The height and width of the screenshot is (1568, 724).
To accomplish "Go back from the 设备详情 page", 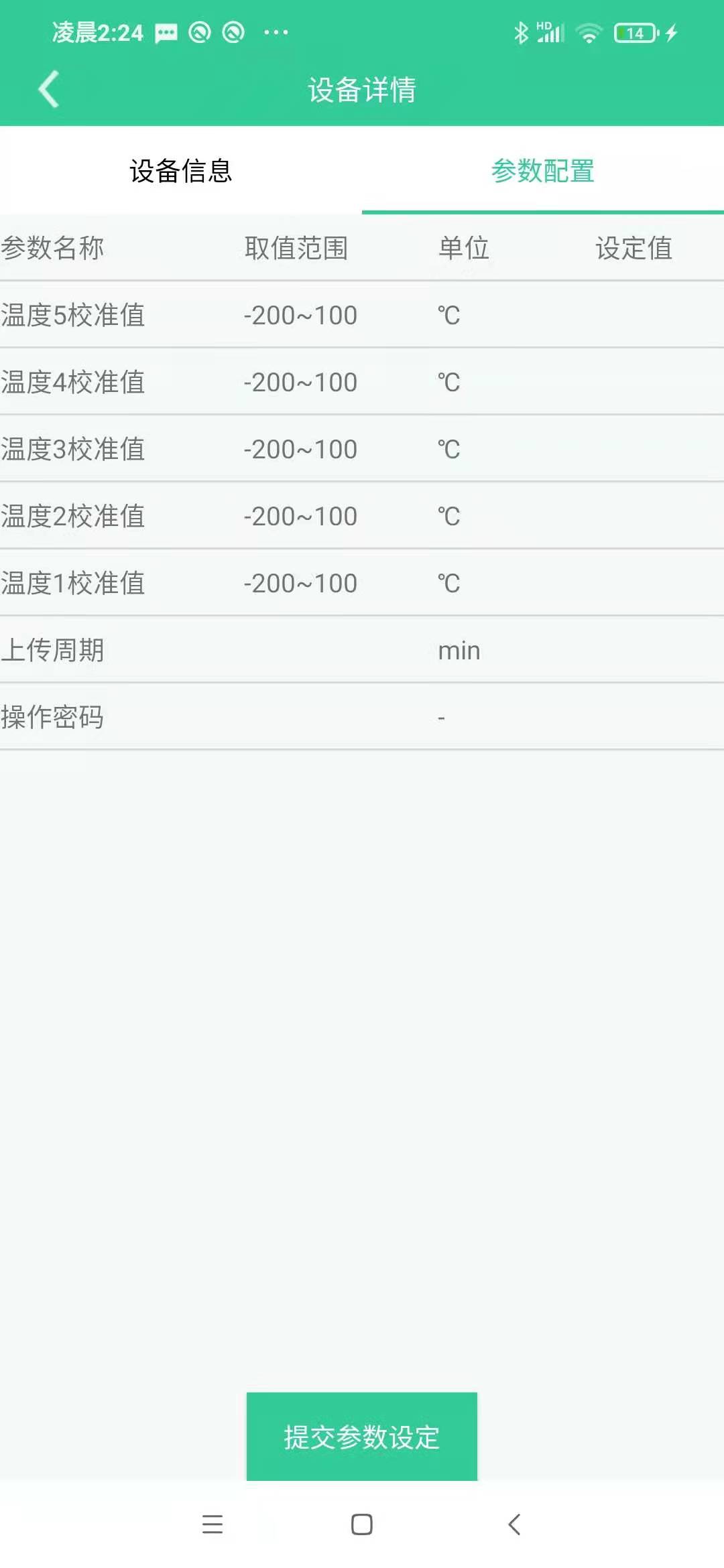I will (48, 89).
